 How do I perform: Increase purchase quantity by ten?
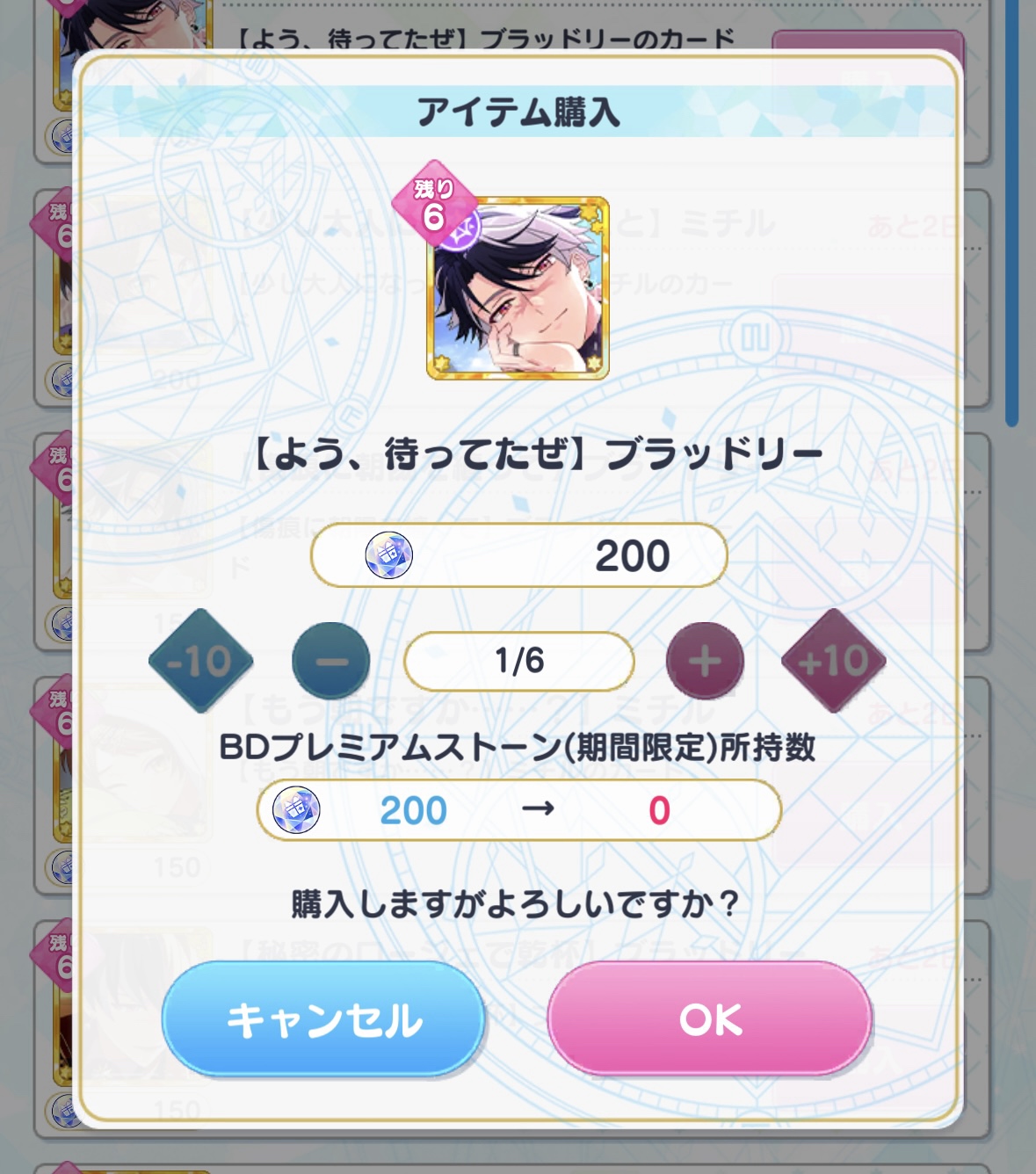click(x=833, y=661)
